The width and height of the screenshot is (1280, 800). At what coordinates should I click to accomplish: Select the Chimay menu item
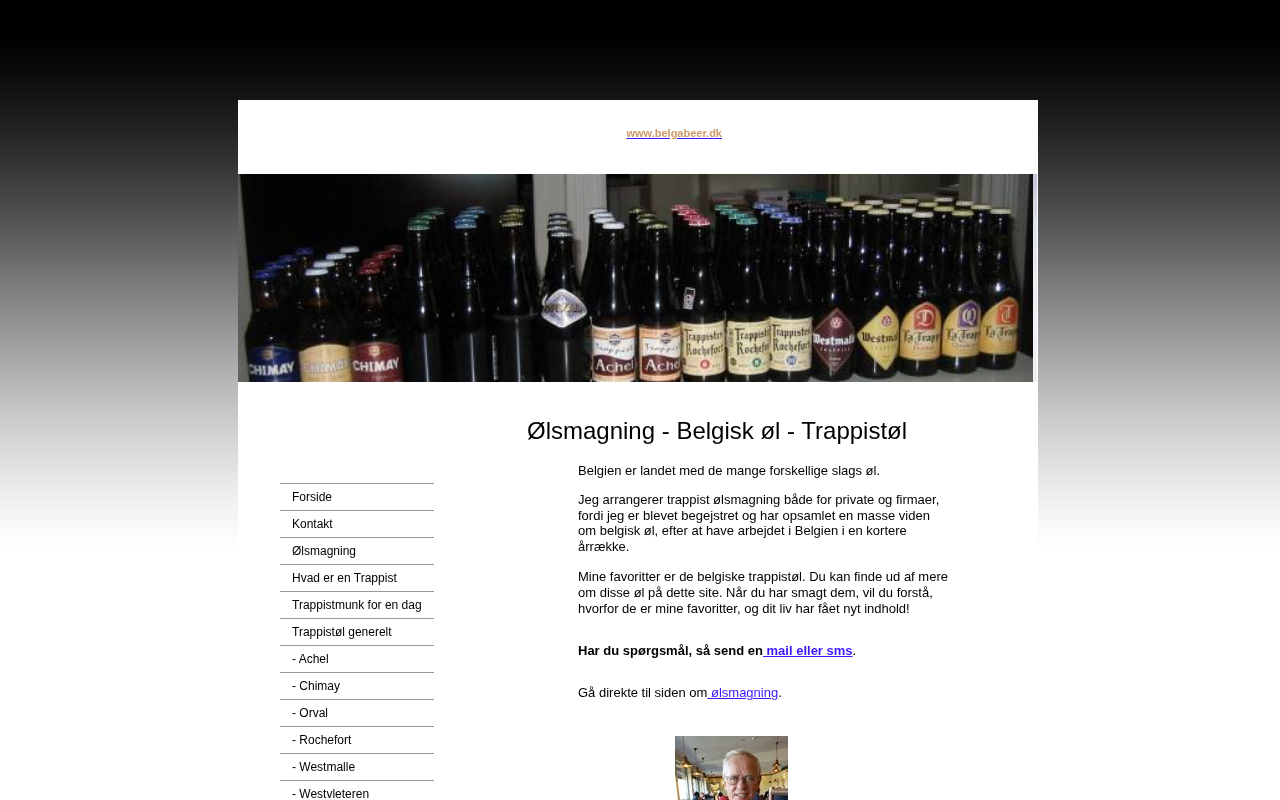(316, 686)
